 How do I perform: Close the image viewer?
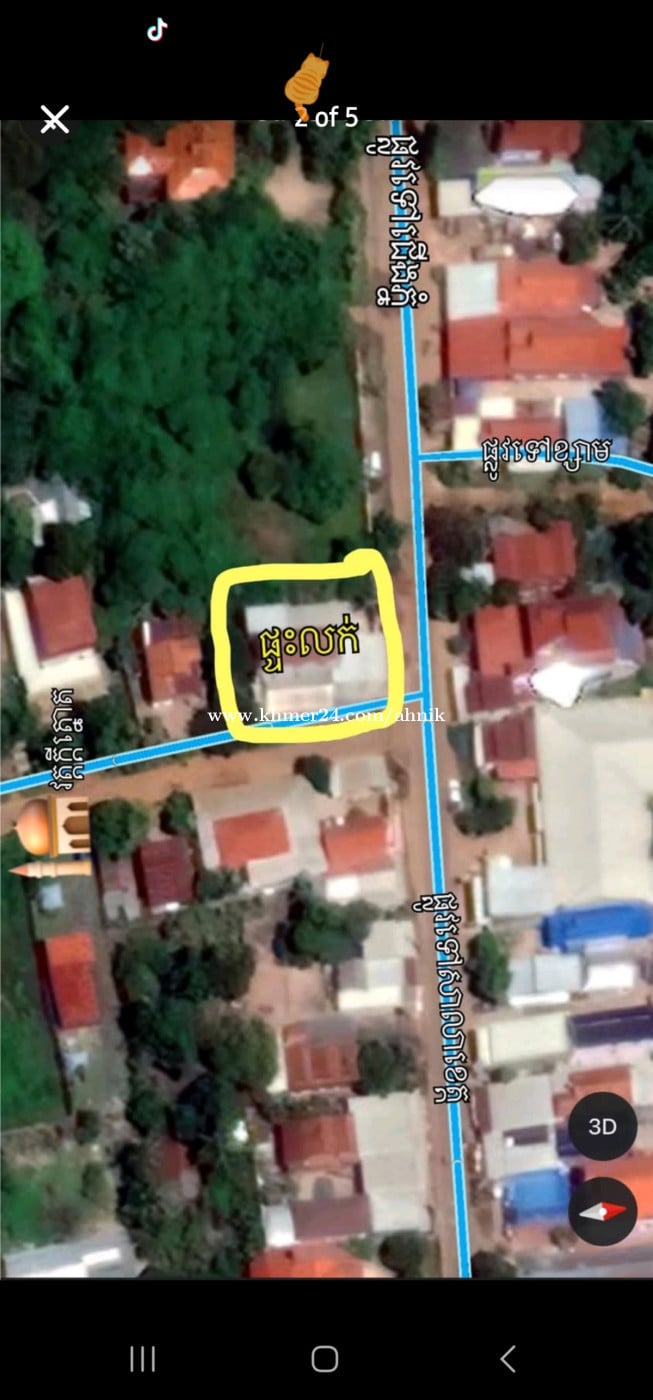coord(54,120)
